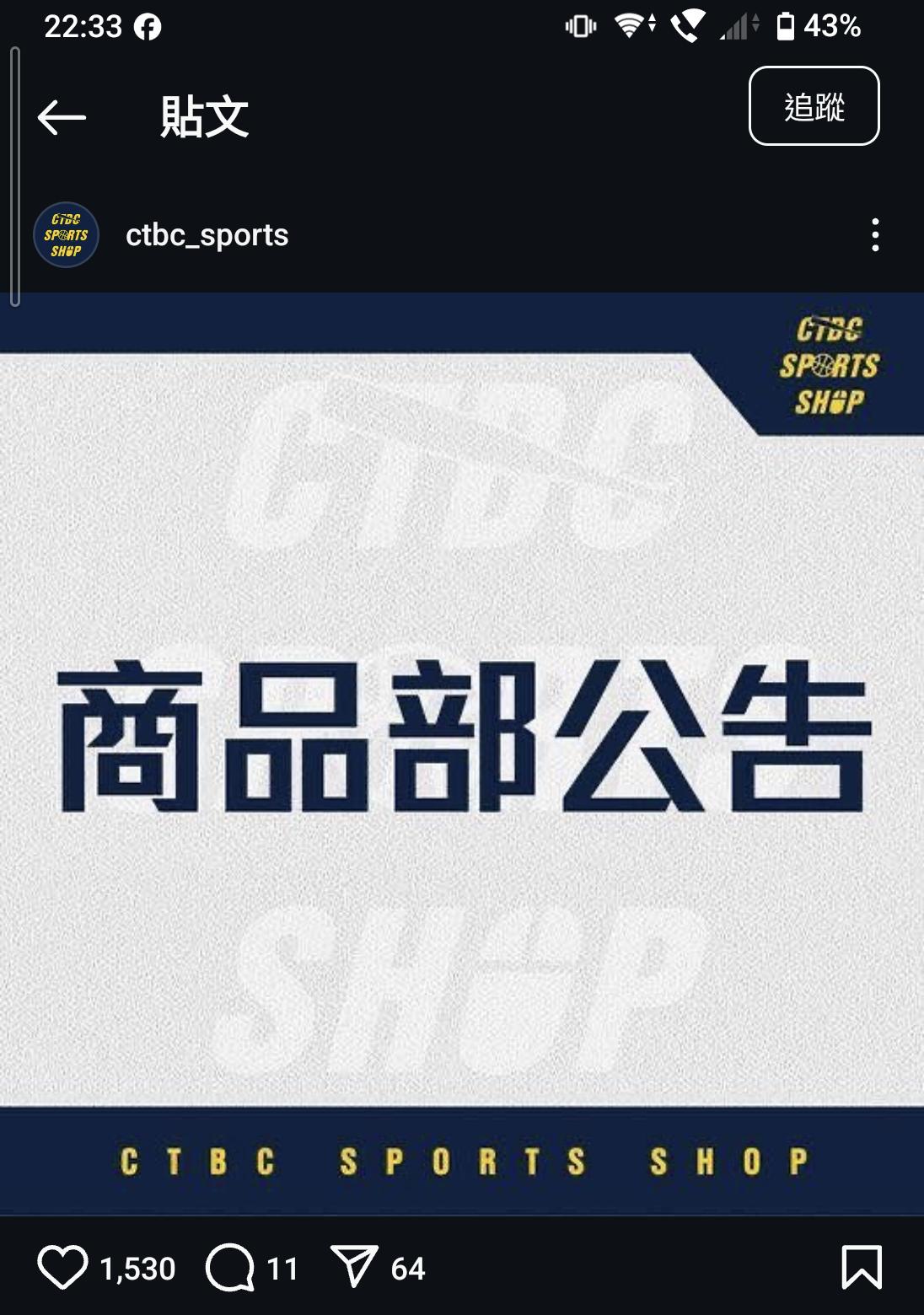Image resolution: width=924 pixels, height=1315 pixels.
Task: Follow ctbc_sports with the 追蹤 button
Action: pyautogui.click(x=814, y=106)
